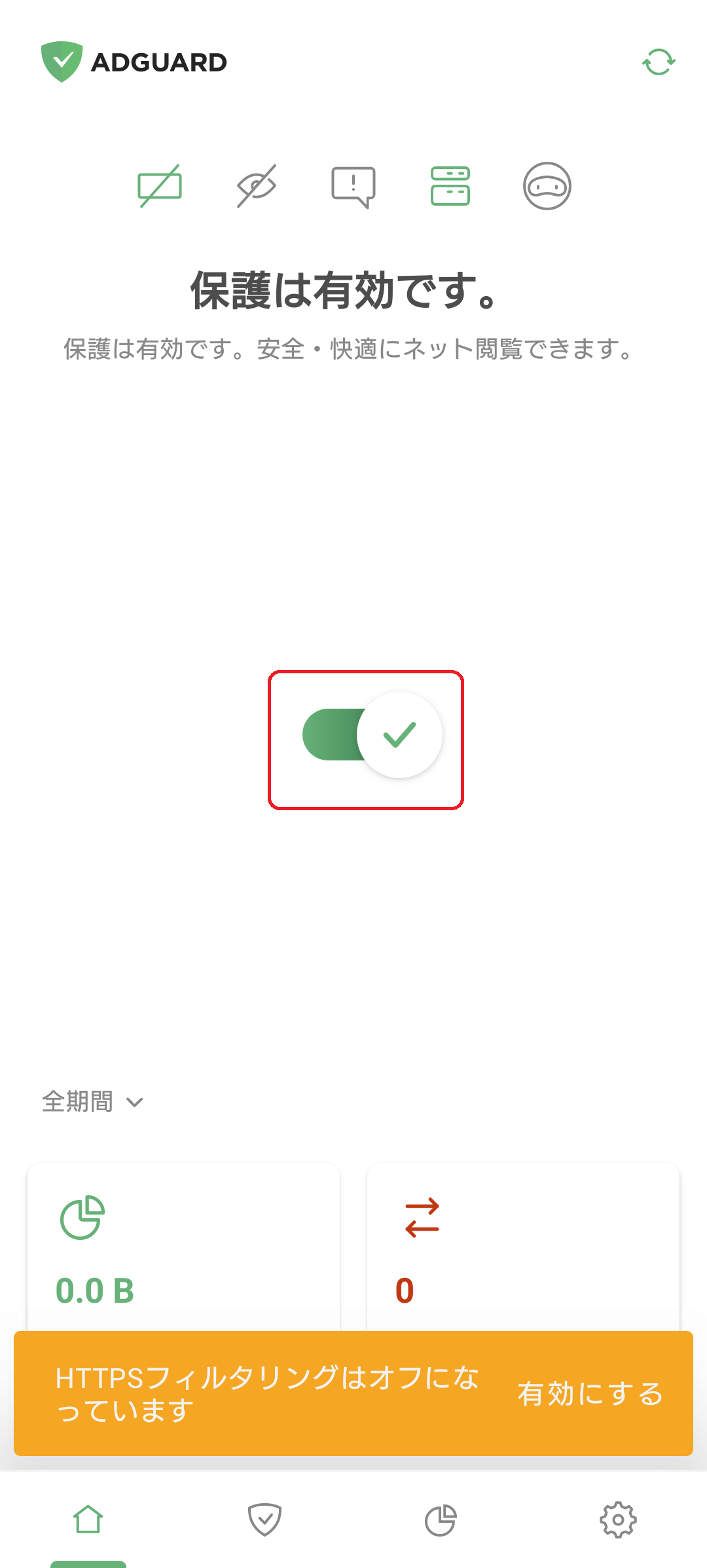
Task: Expand the statistics period selector chevron
Action: (134, 1102)
